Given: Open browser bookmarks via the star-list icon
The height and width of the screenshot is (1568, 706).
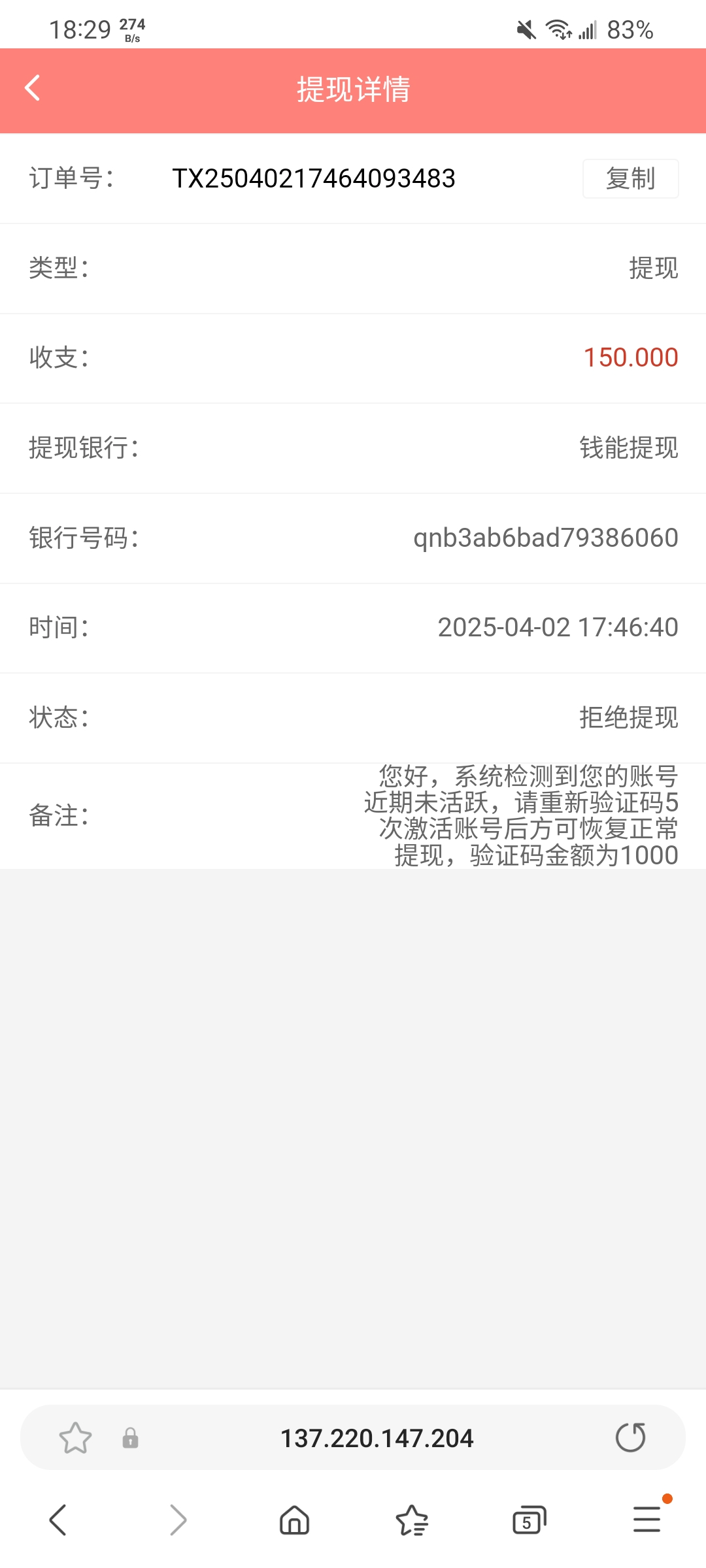Looking at the screenshot, I should pyautogui.click(x=411, y=1520).
